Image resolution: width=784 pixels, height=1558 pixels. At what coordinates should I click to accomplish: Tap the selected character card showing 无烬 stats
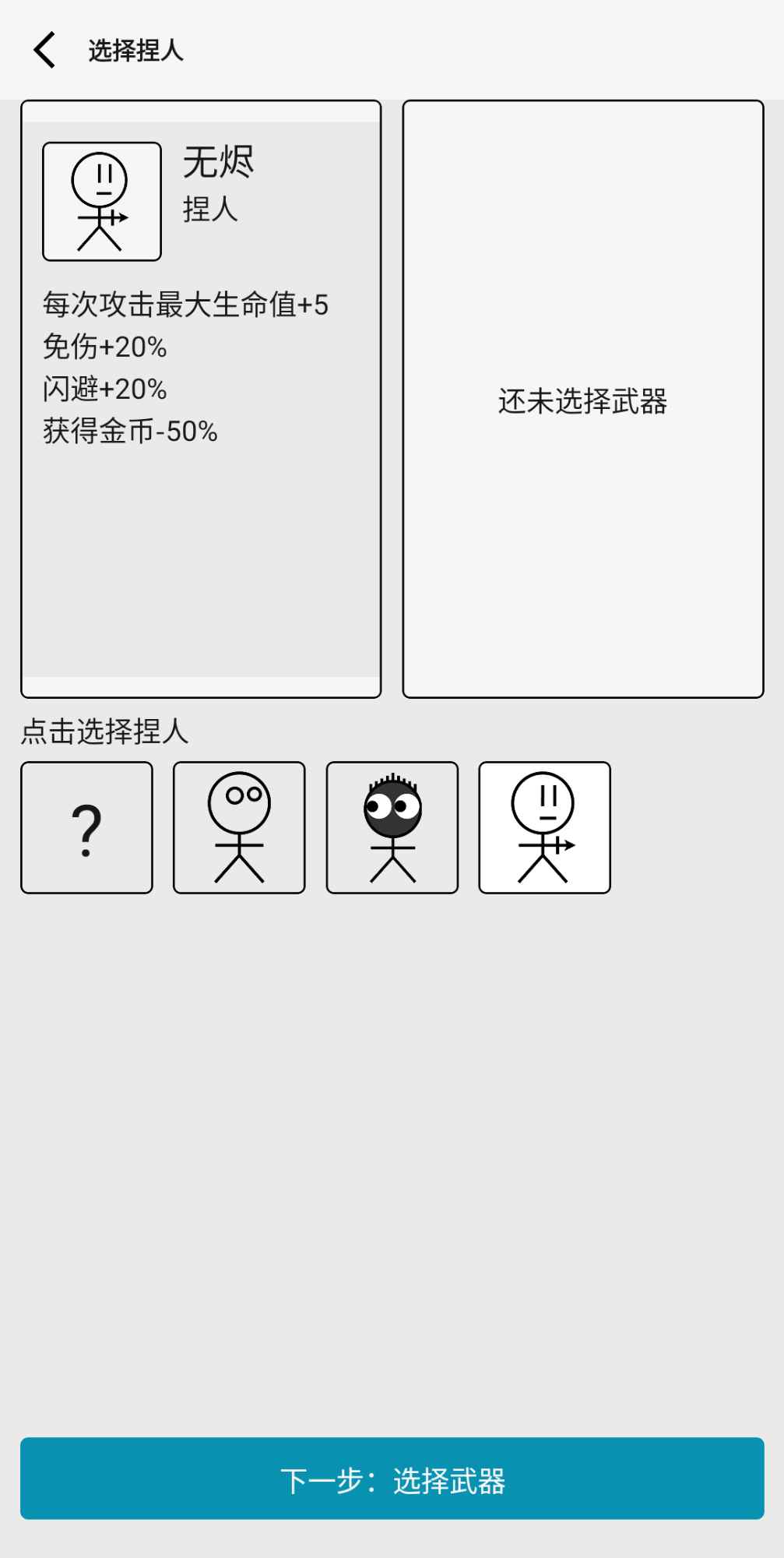click(x=201, y=397)
